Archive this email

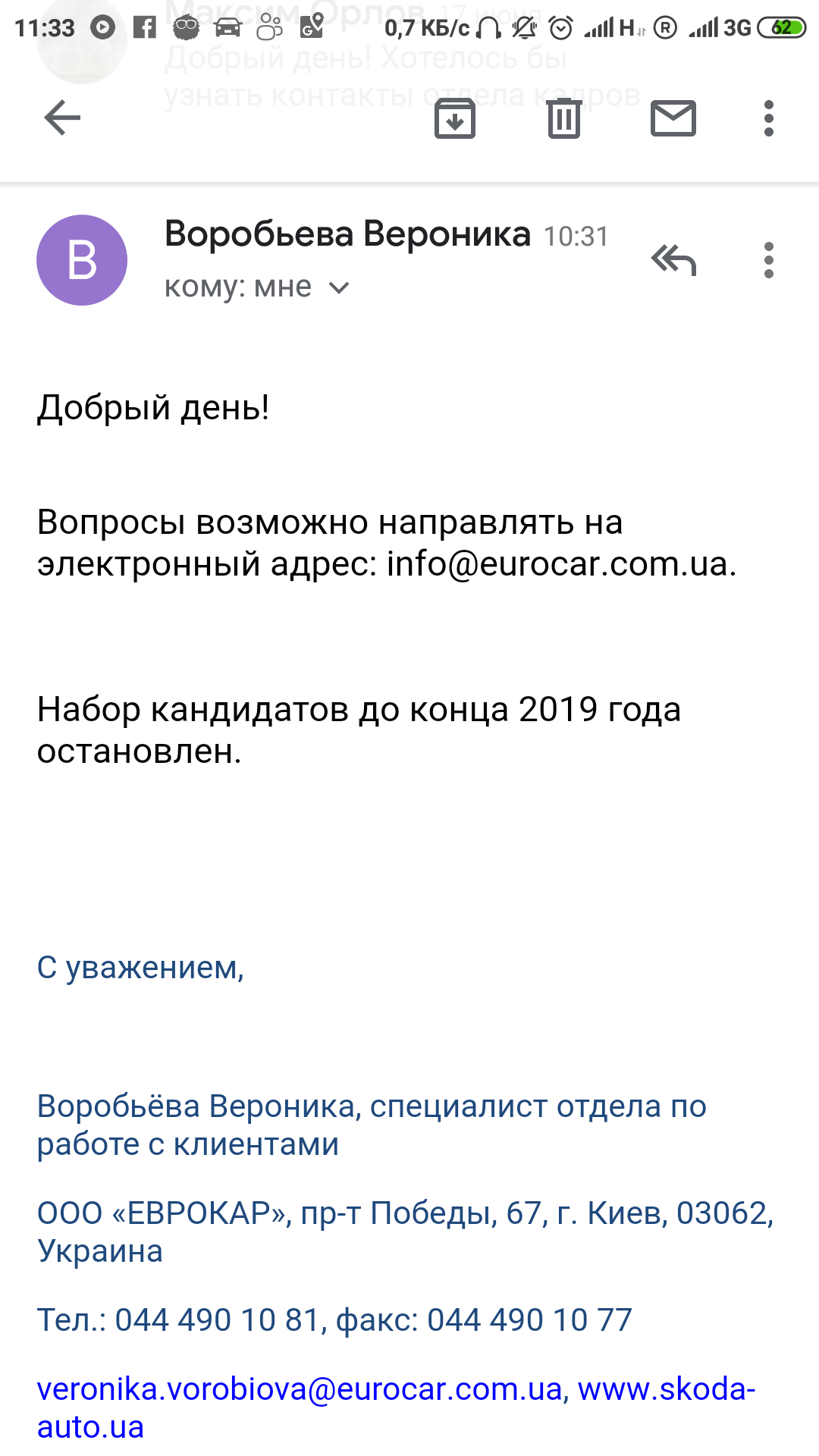454,119
